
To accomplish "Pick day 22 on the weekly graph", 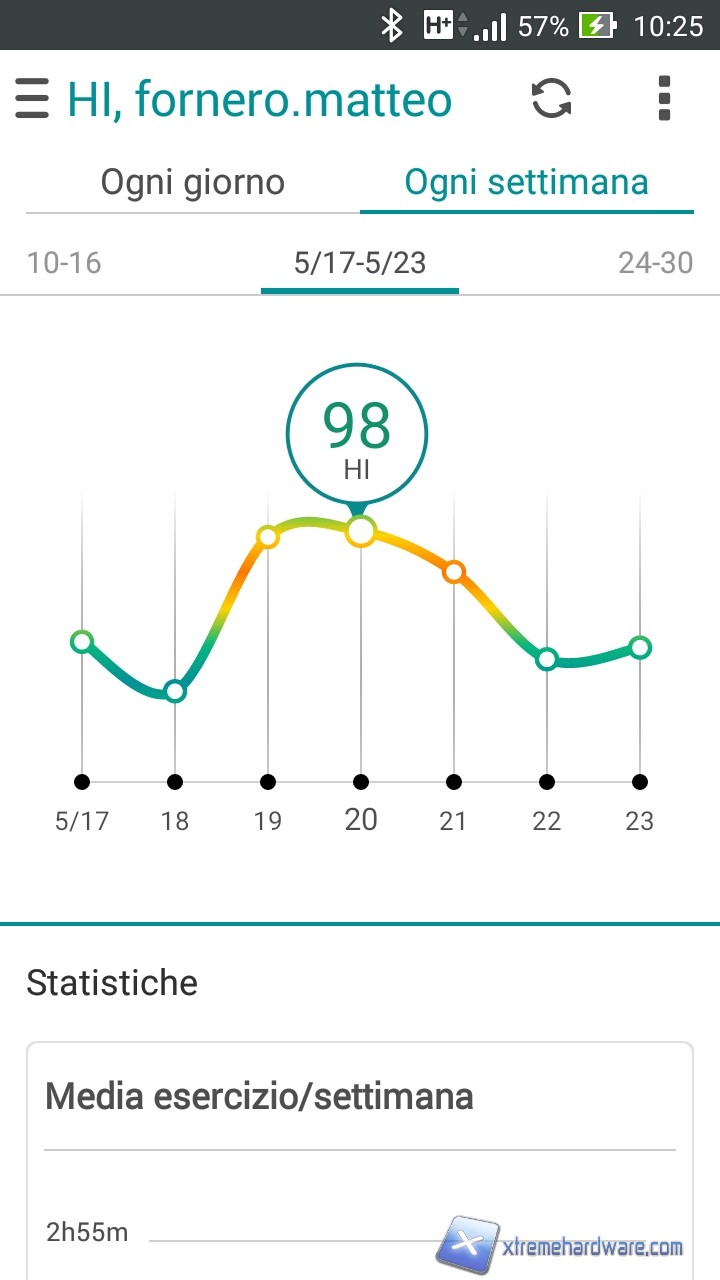I will [x=547, y=659].
